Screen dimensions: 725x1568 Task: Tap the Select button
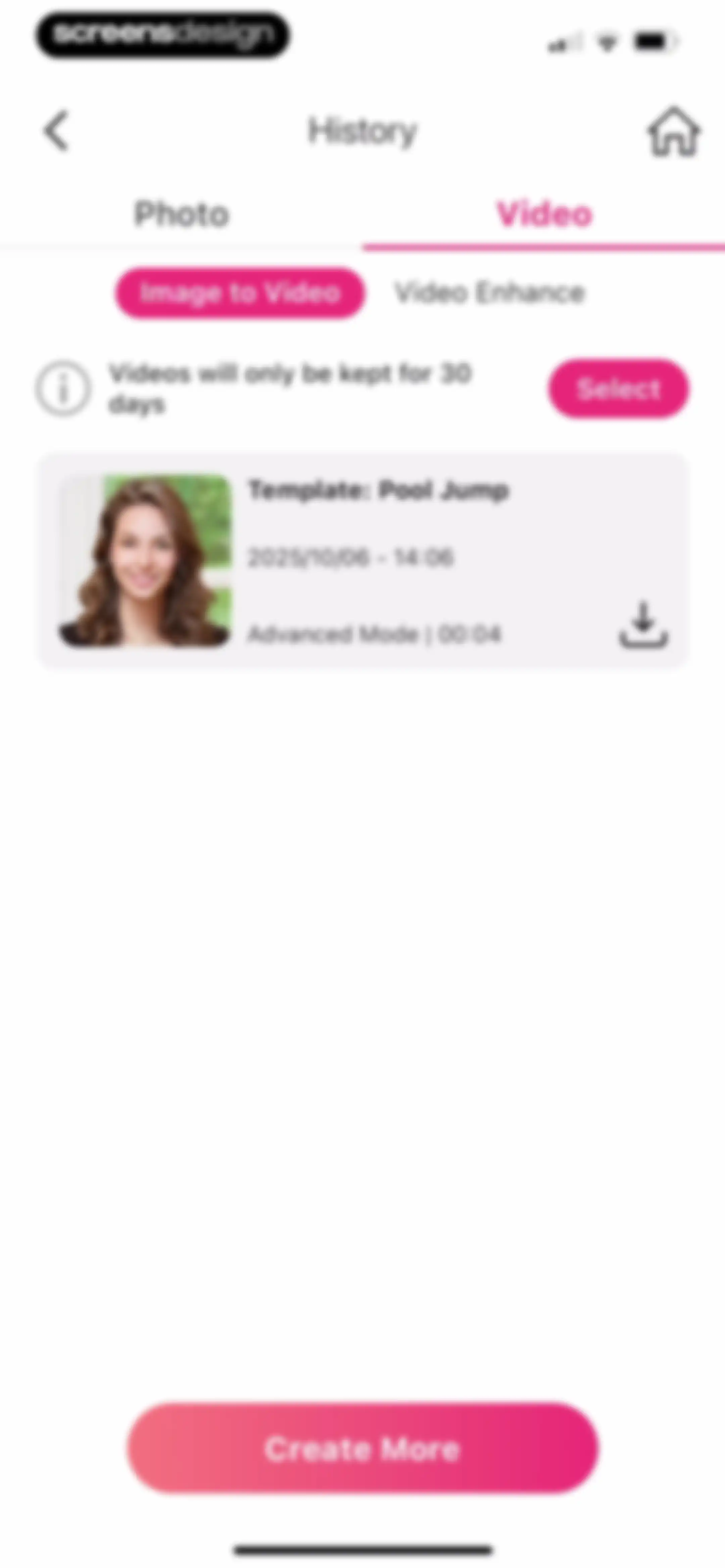pyautogui.click(x=619, y=389)
